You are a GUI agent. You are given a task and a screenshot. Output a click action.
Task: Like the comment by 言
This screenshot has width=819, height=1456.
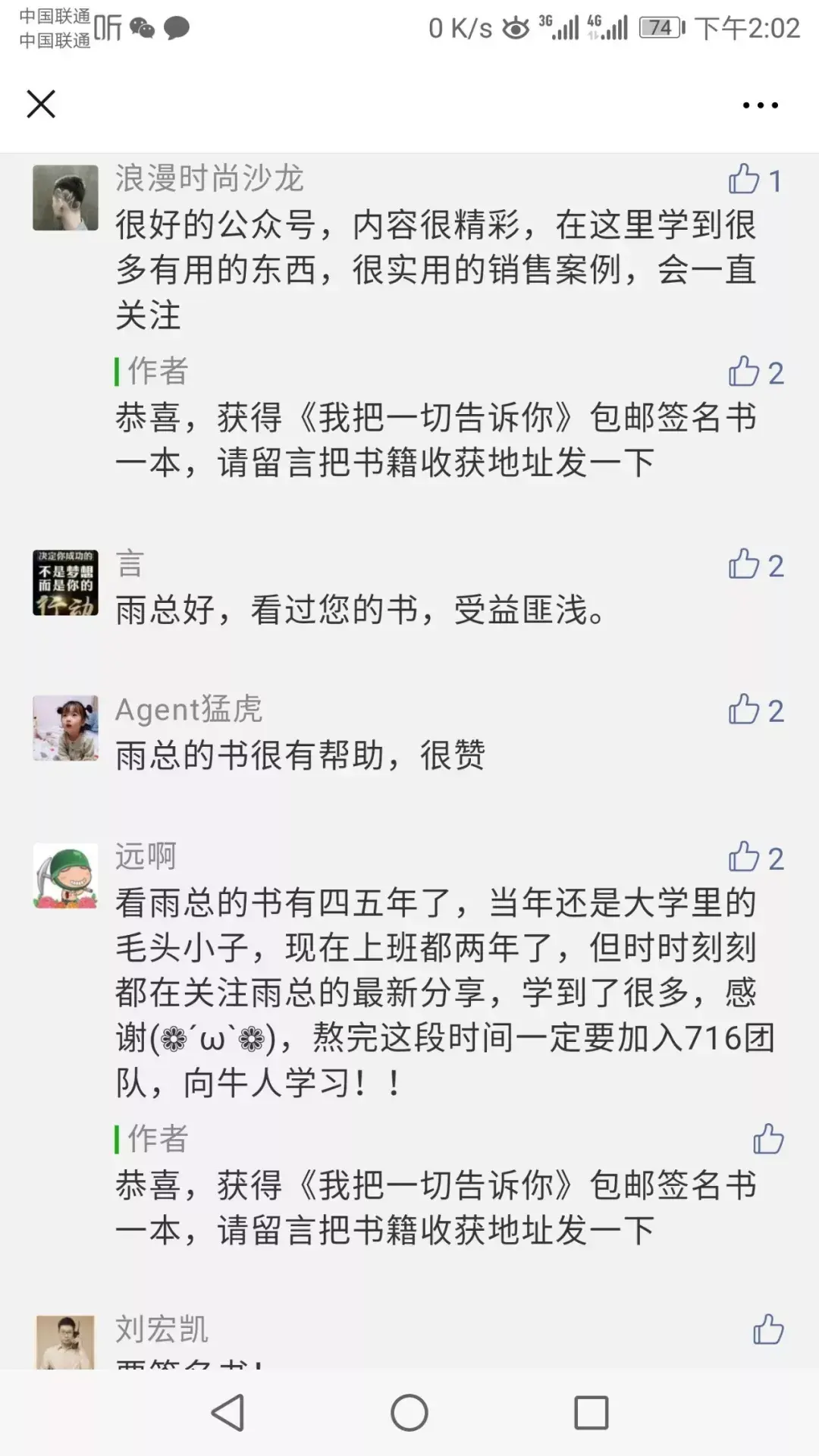pyautogui.click(x=745, y=565)
